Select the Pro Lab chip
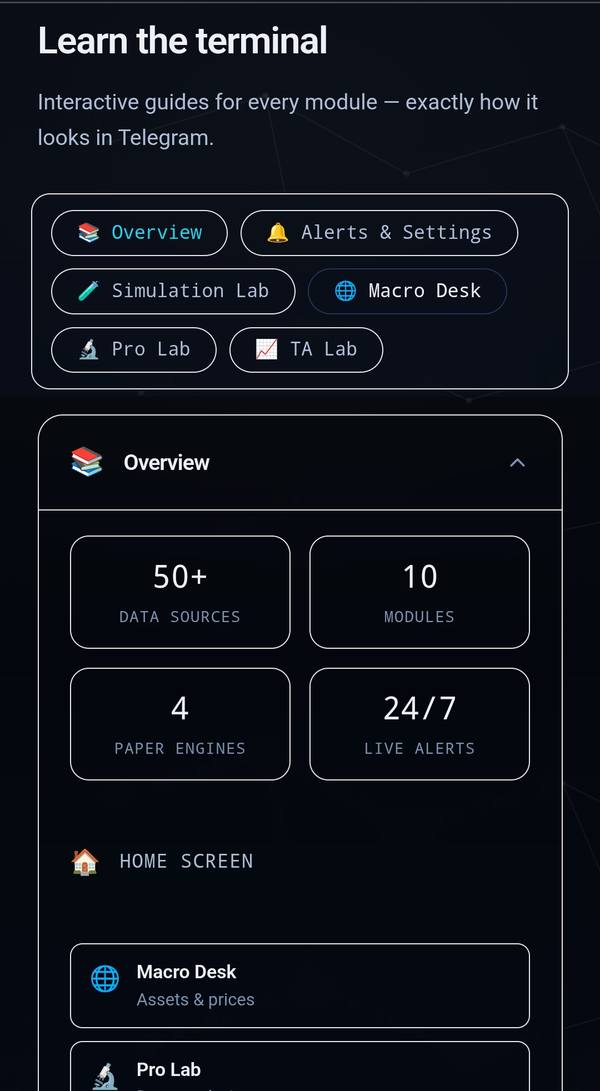The width and height of the screenshot is (600, 1091). pos(133,349)
